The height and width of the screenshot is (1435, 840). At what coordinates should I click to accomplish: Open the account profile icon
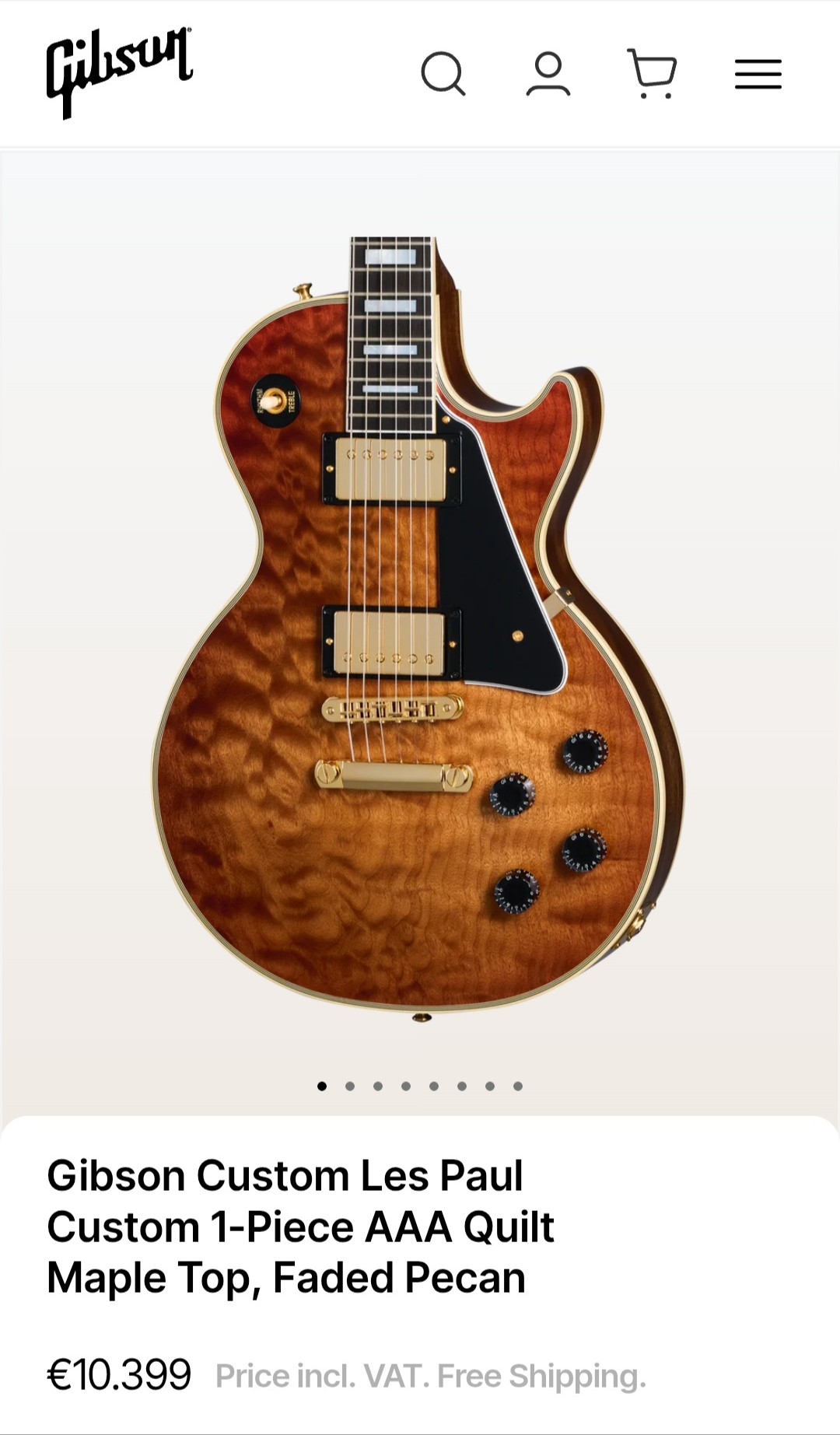point(548,74)
